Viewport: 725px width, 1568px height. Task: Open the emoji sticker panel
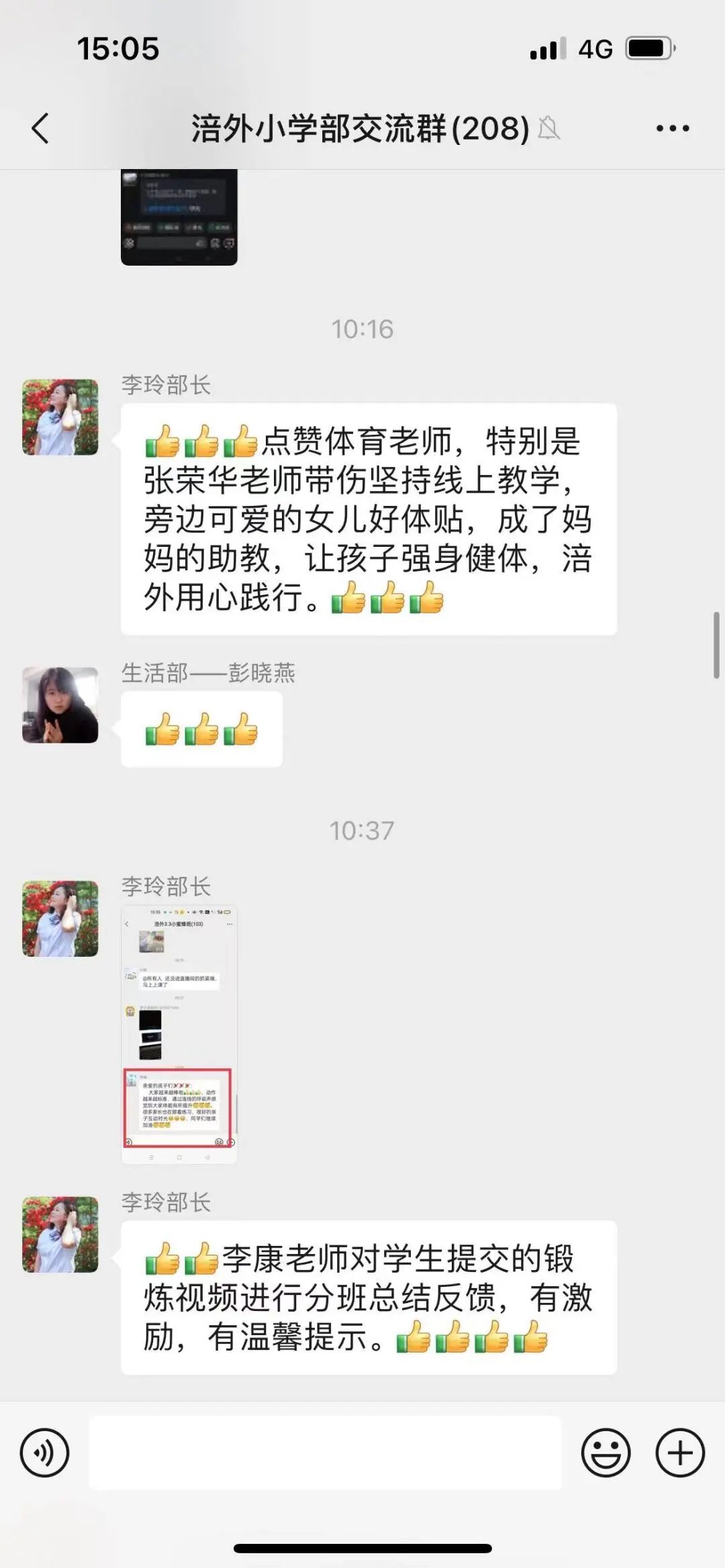(606, 1454)
